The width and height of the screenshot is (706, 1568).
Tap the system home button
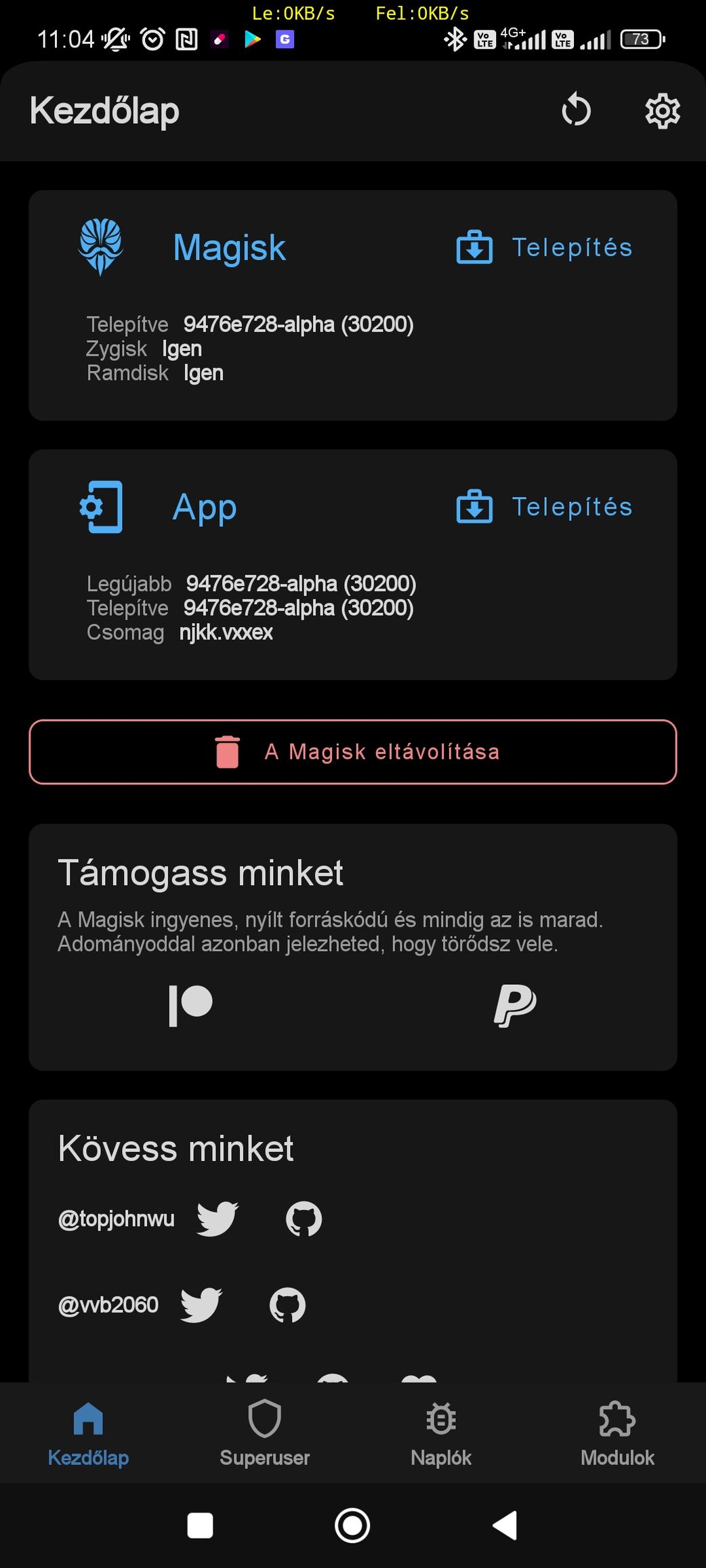pyautogui.click(x=352, y=1525)
